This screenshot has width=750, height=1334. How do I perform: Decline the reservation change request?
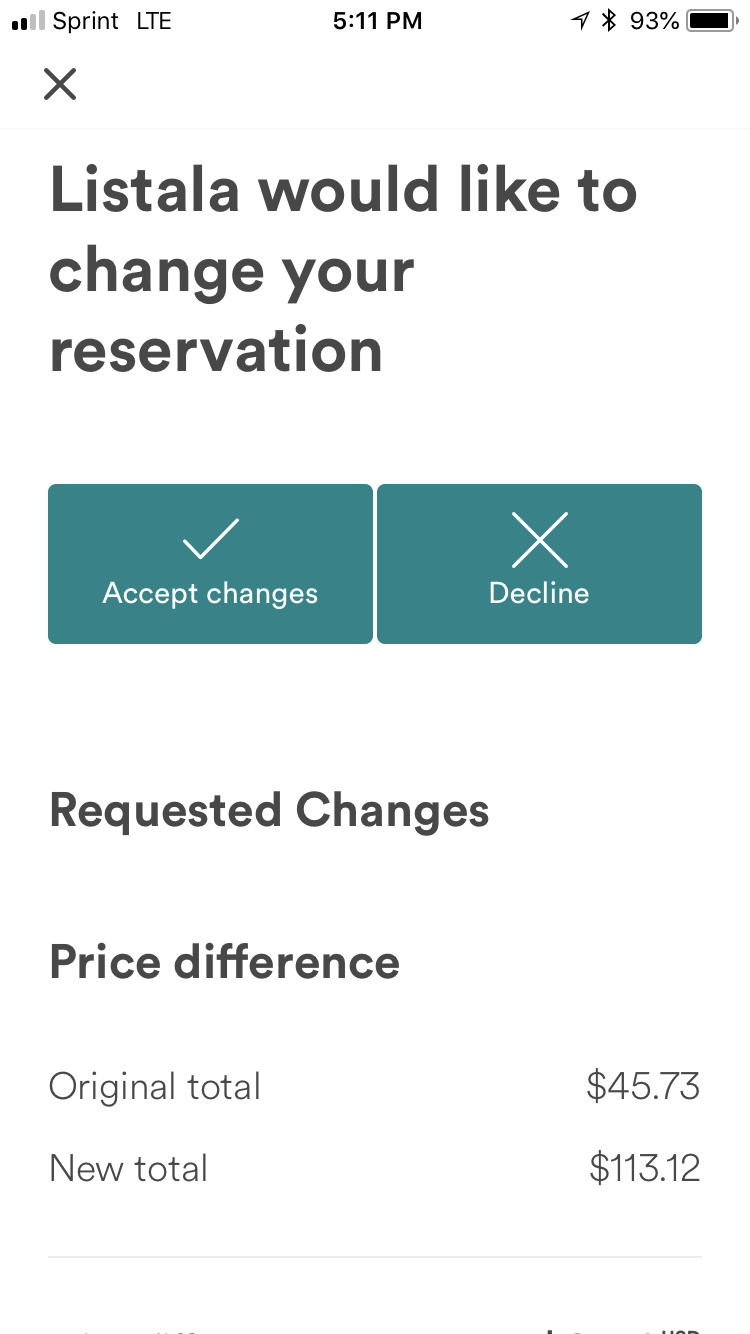539,564
